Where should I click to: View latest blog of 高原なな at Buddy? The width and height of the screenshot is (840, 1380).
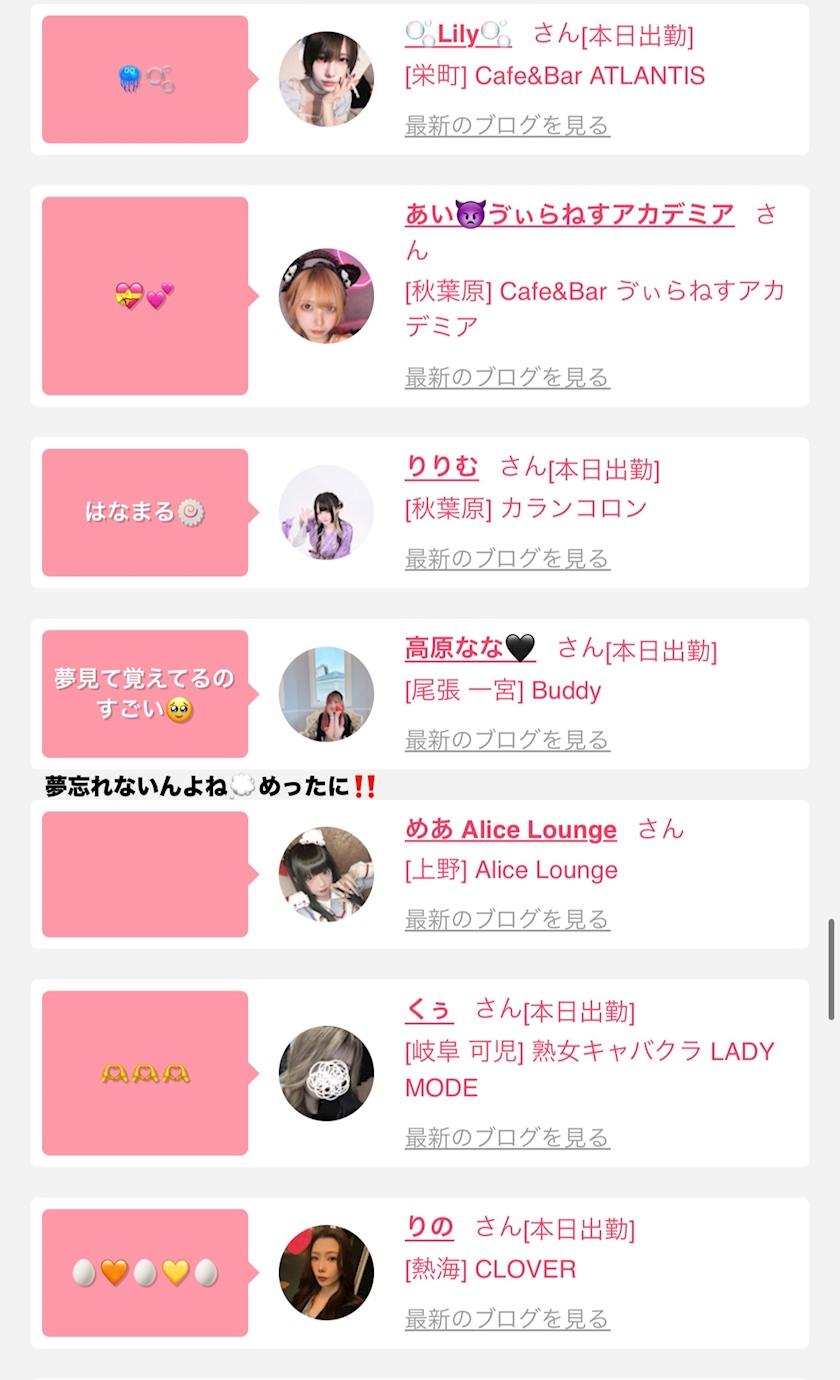coord(507,741)
